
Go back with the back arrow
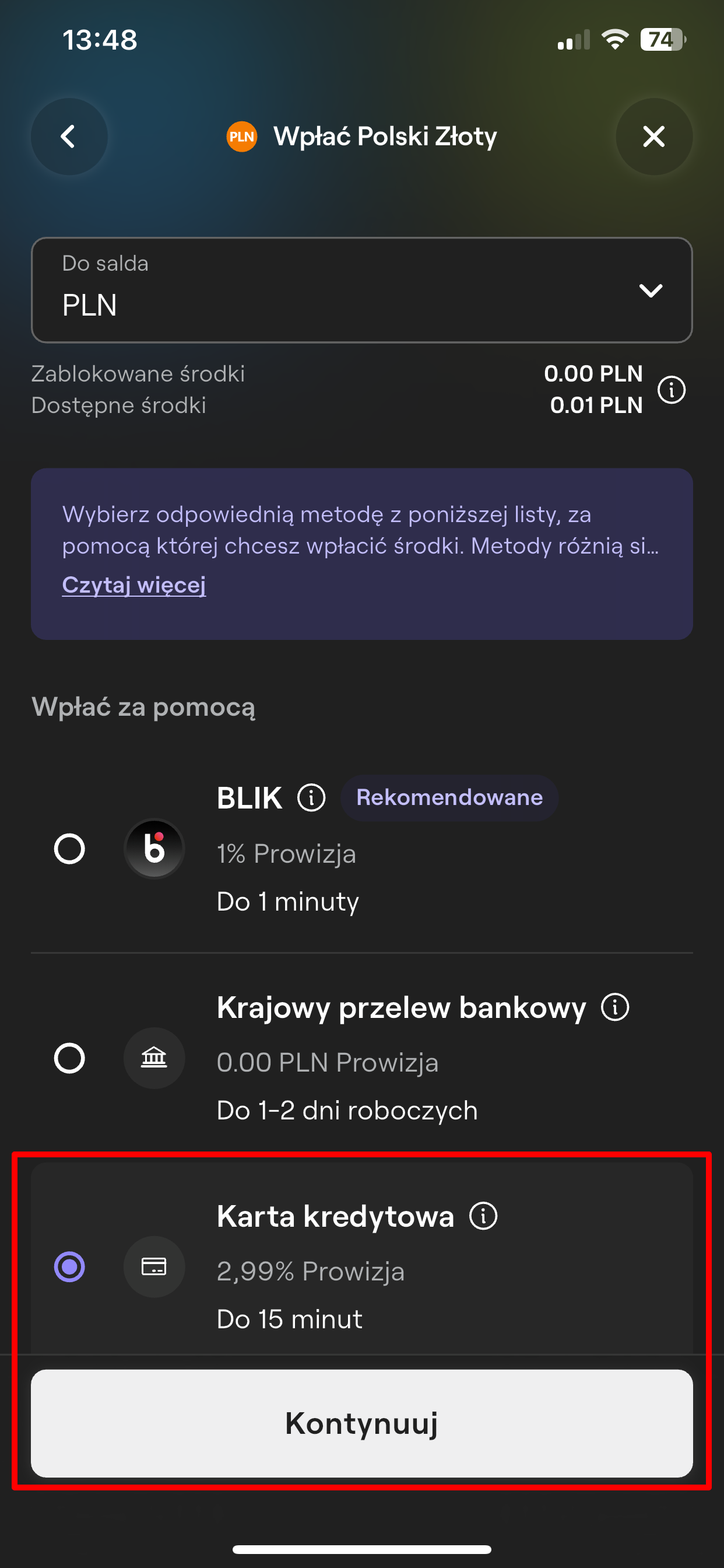pyautogui.click(x=69, y=136)
